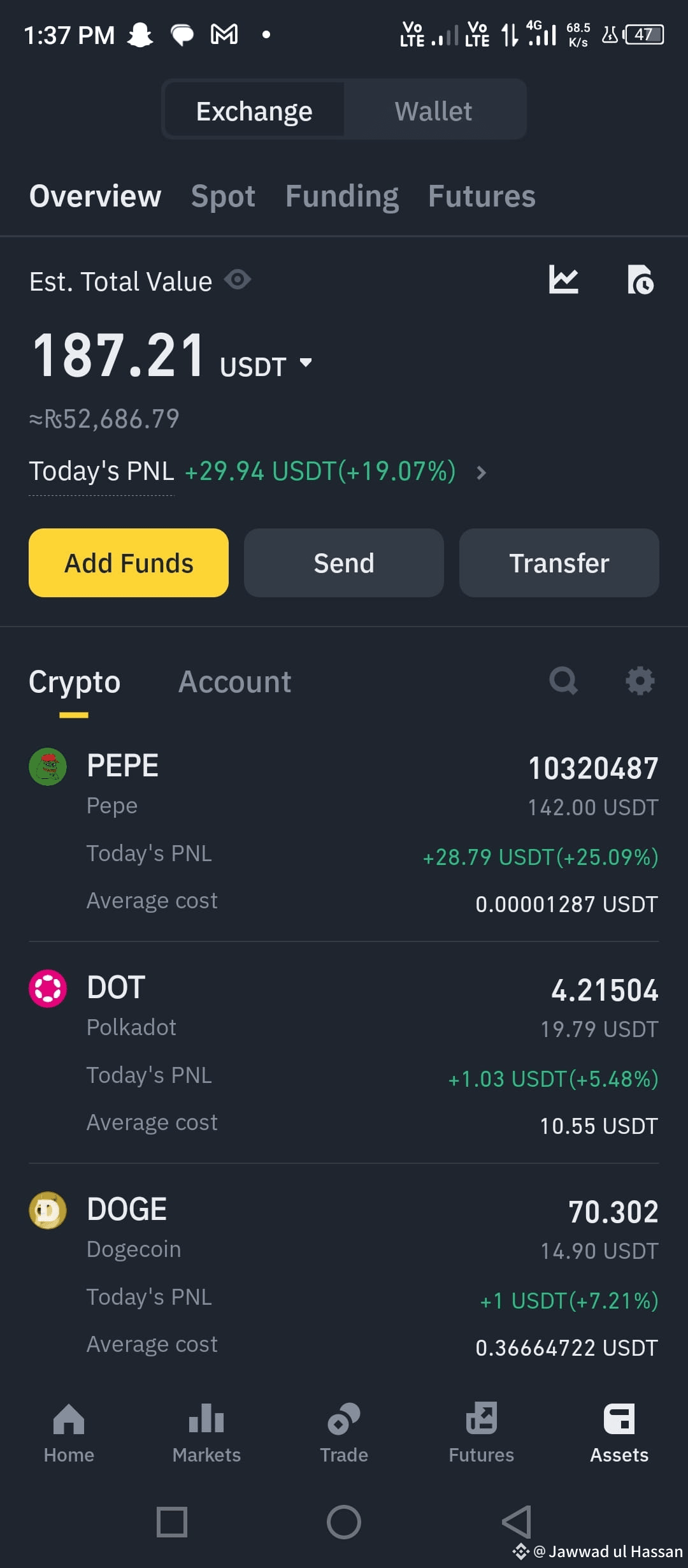Image resolution: width=688 pixels, height=1568 pixels.
Task: Change the USDT display currency dropdown
Action: tap(266, 365)
